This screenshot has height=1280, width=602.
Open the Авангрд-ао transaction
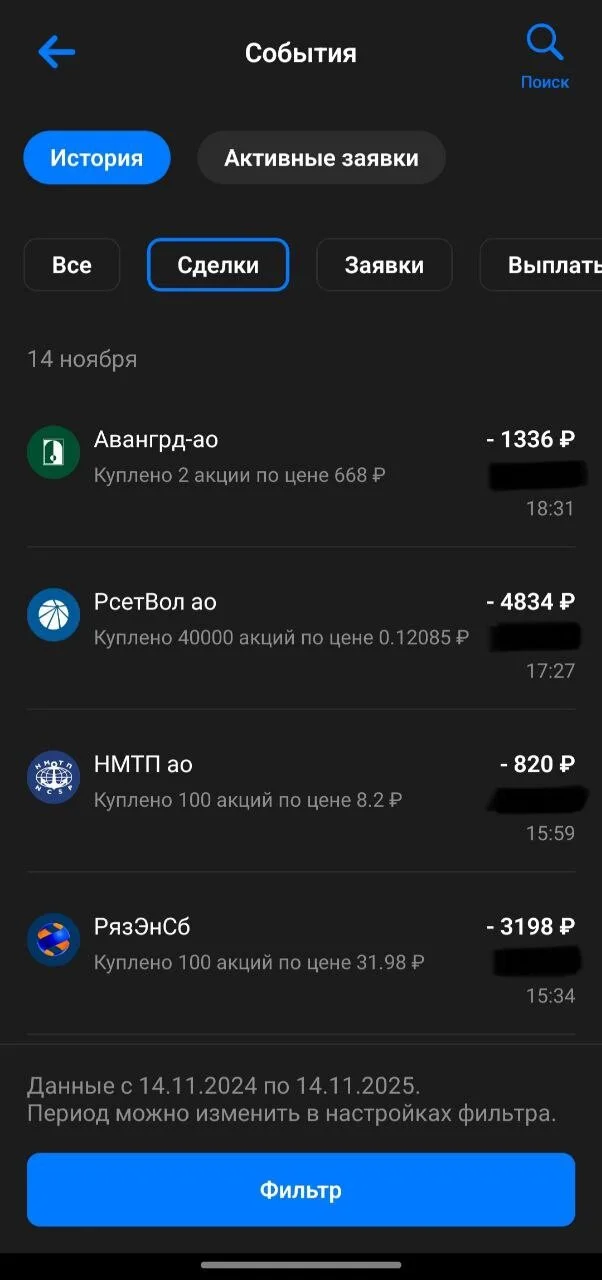click(301, 466)
